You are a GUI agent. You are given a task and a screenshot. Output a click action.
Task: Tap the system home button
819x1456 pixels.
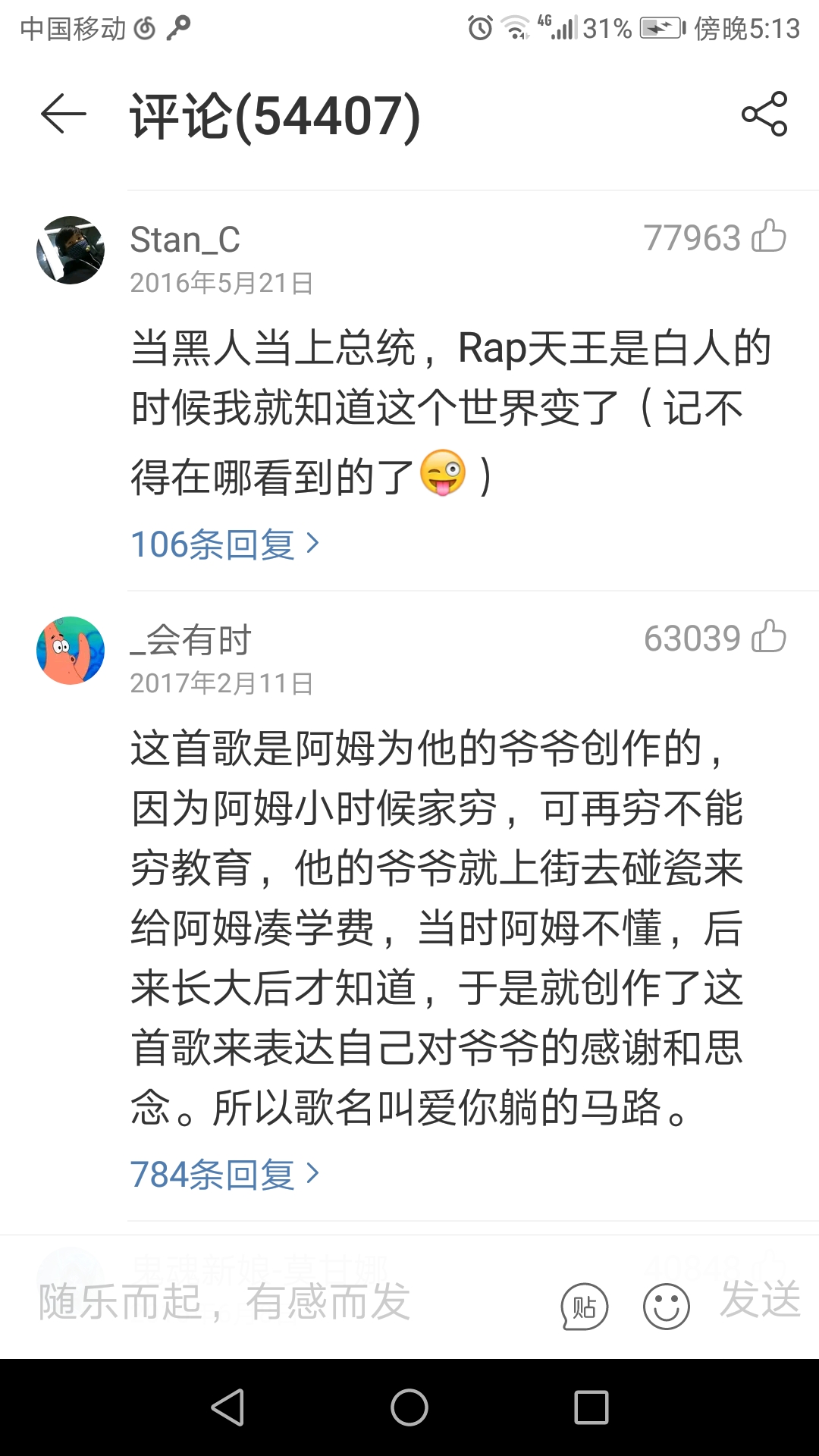[409, 1407]
